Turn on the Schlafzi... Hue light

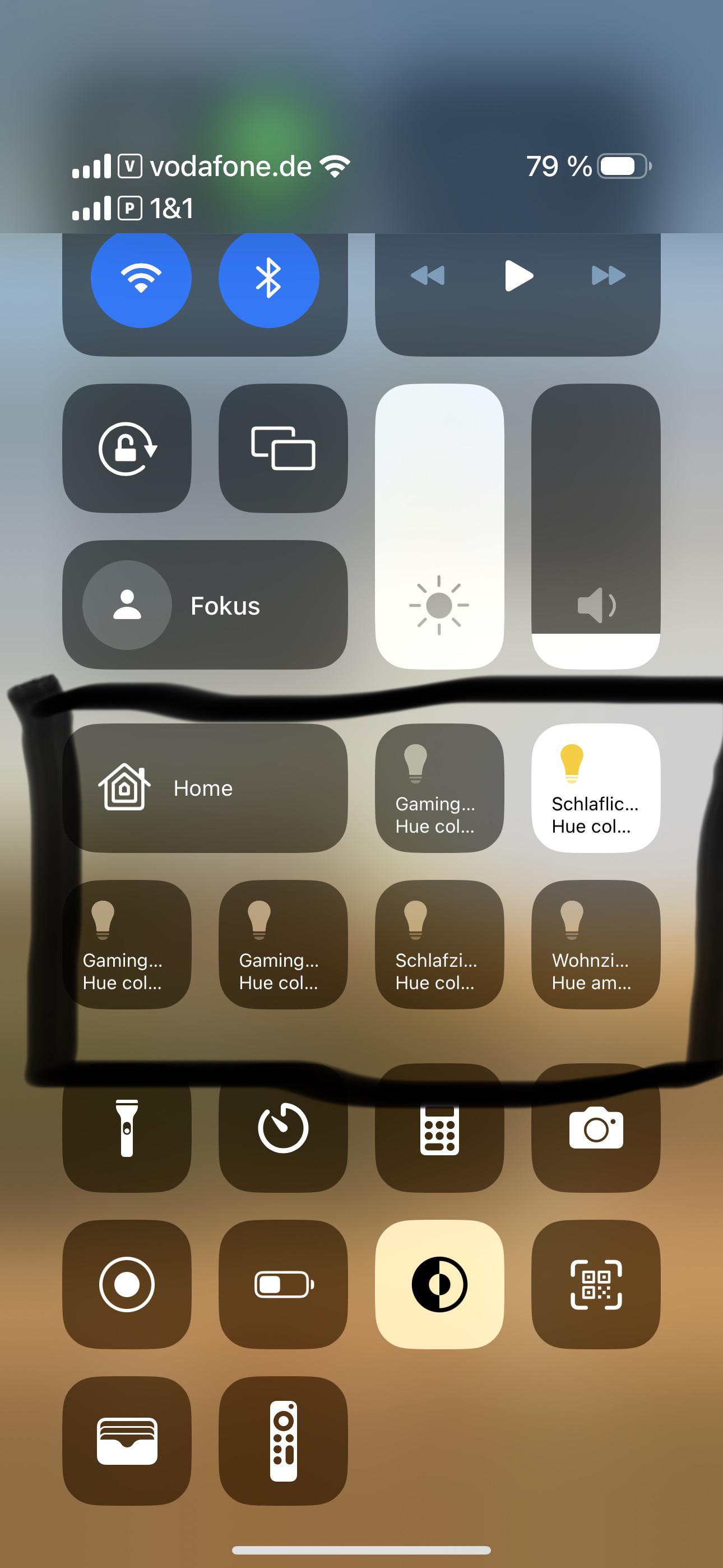pyautogui.click(x=439, y=944)
